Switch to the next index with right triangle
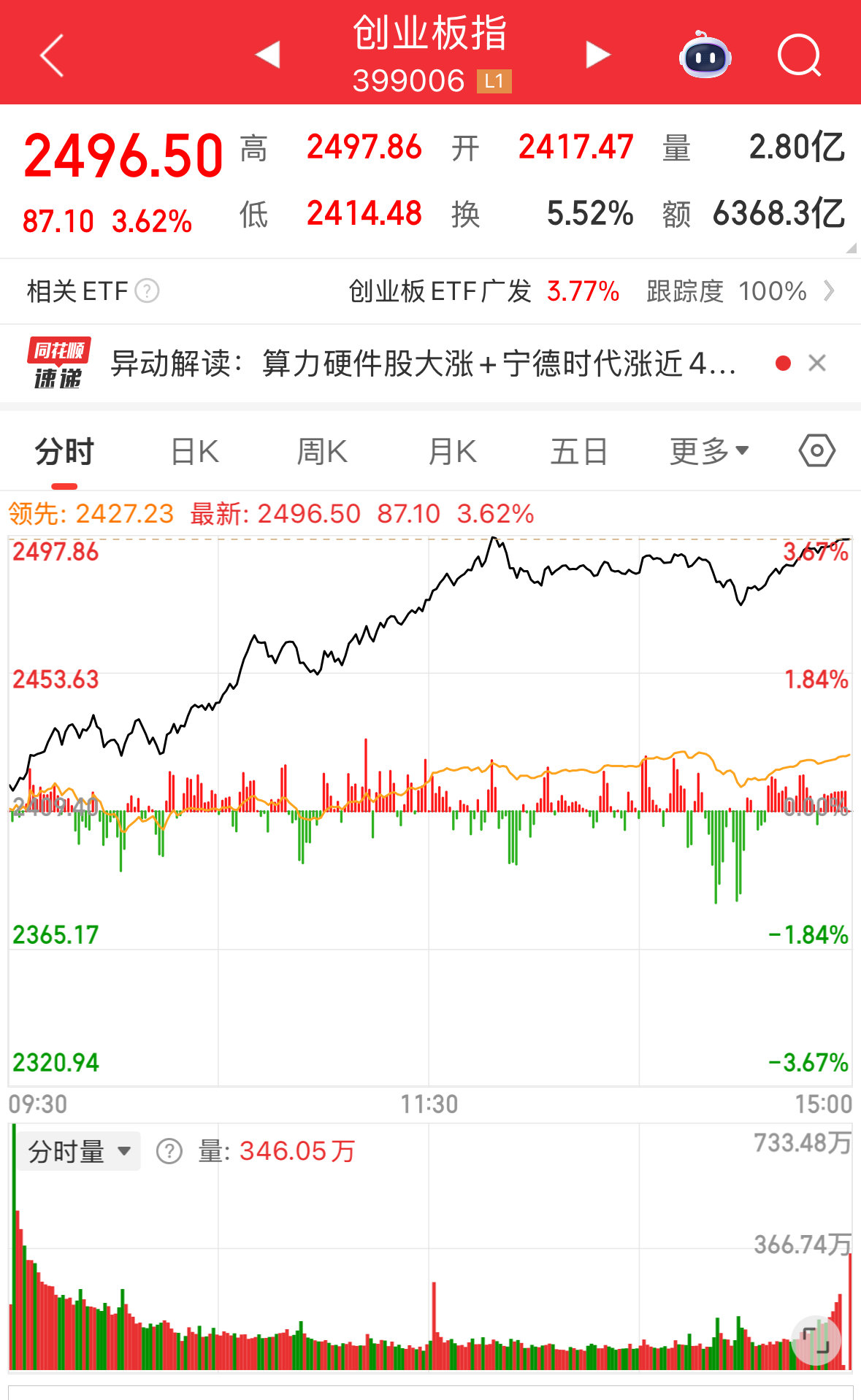Image resolution: width=861 pixels, height=1400 pixels. click(x=597, y=54)
